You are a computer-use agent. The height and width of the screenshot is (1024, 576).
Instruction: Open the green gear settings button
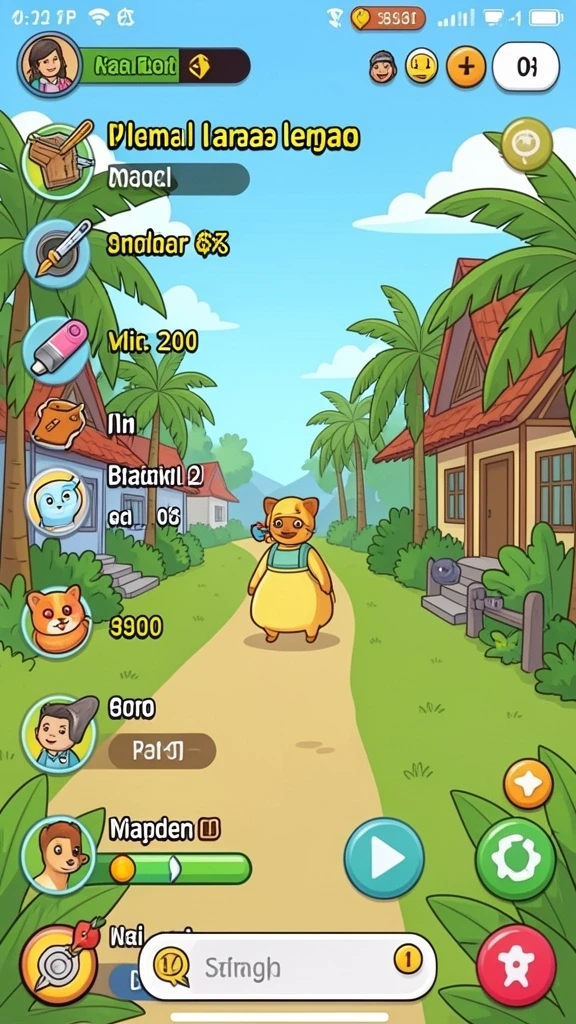click(x=515, y=859)
